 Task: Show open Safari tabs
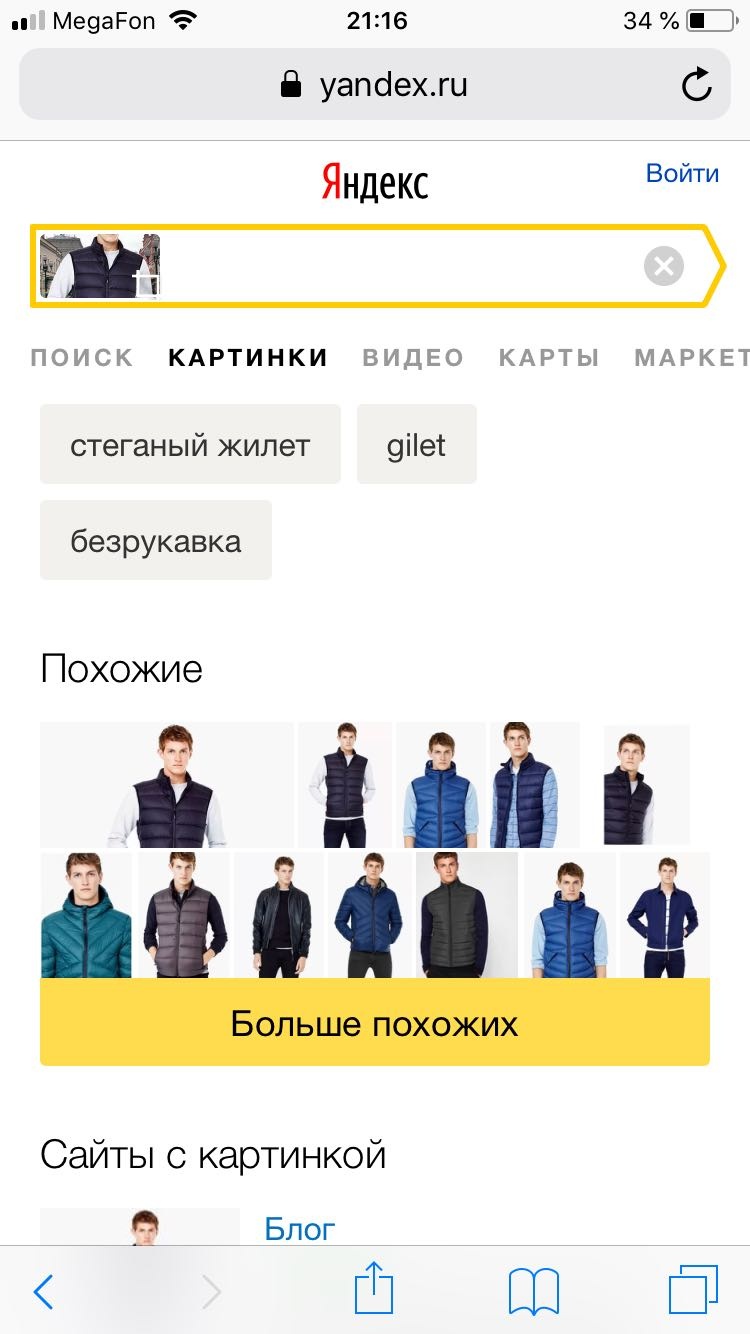(x=693, y=1290)
